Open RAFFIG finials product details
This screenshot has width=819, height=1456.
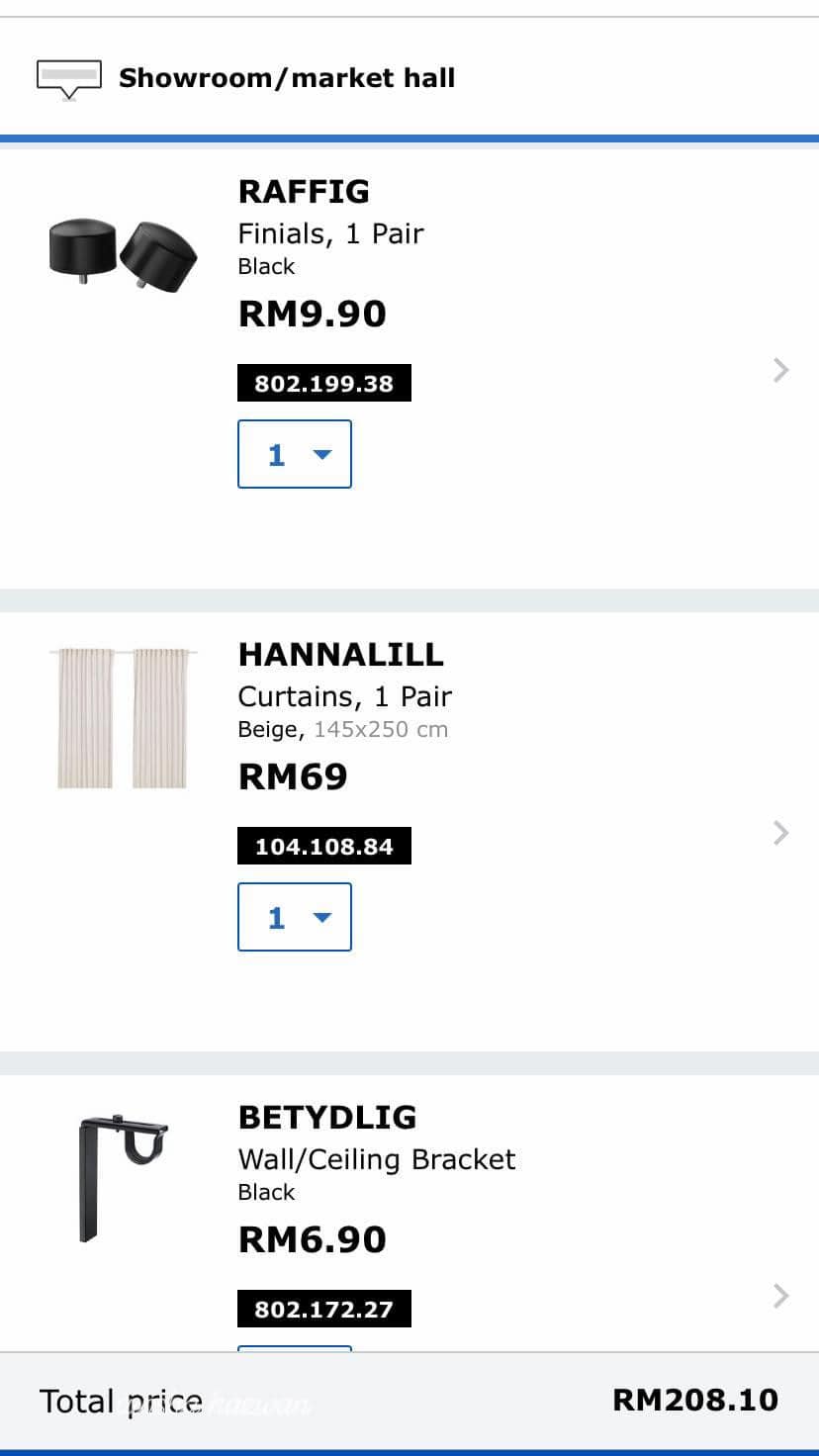780,370
